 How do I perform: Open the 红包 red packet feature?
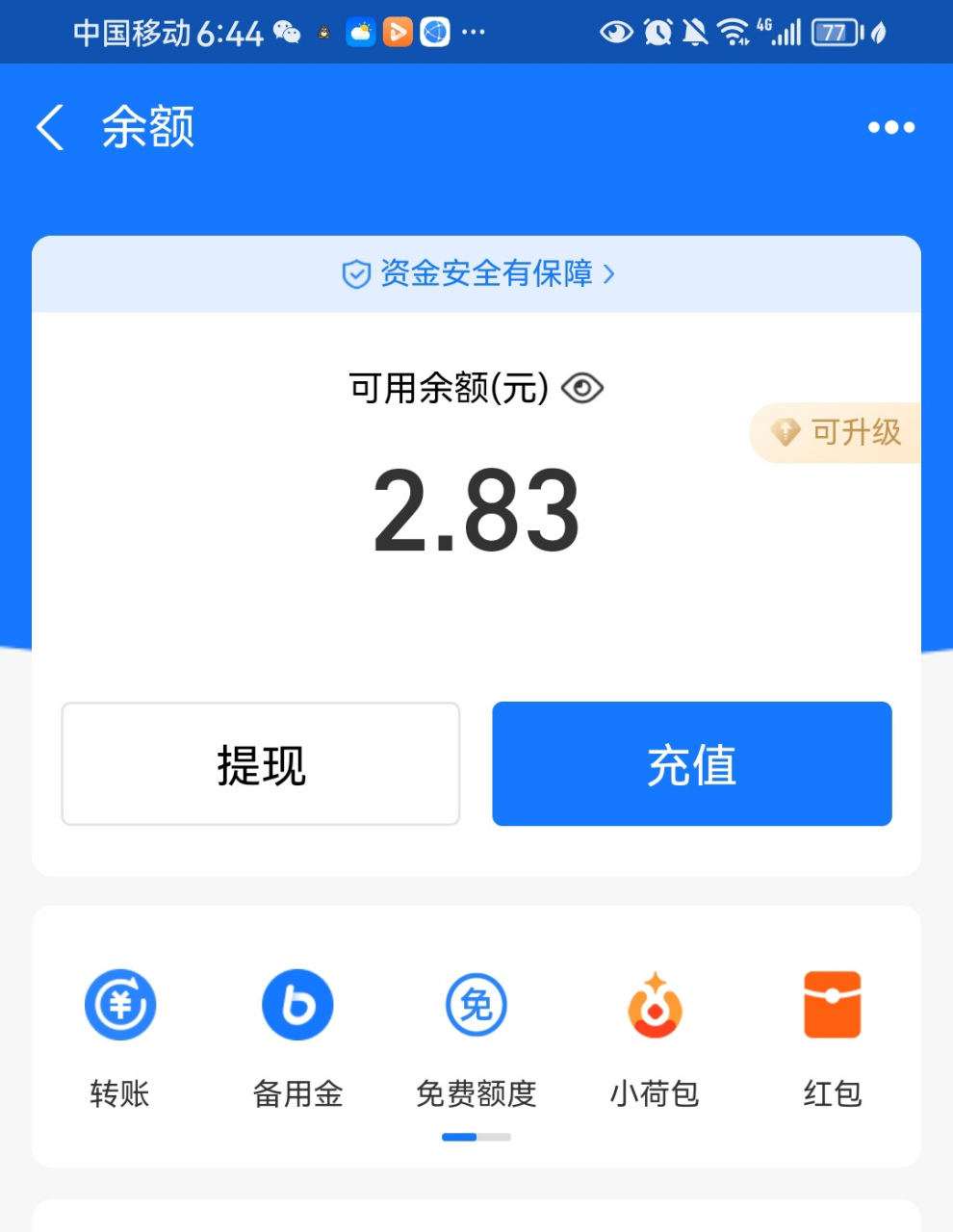[x=832, y=1004]
